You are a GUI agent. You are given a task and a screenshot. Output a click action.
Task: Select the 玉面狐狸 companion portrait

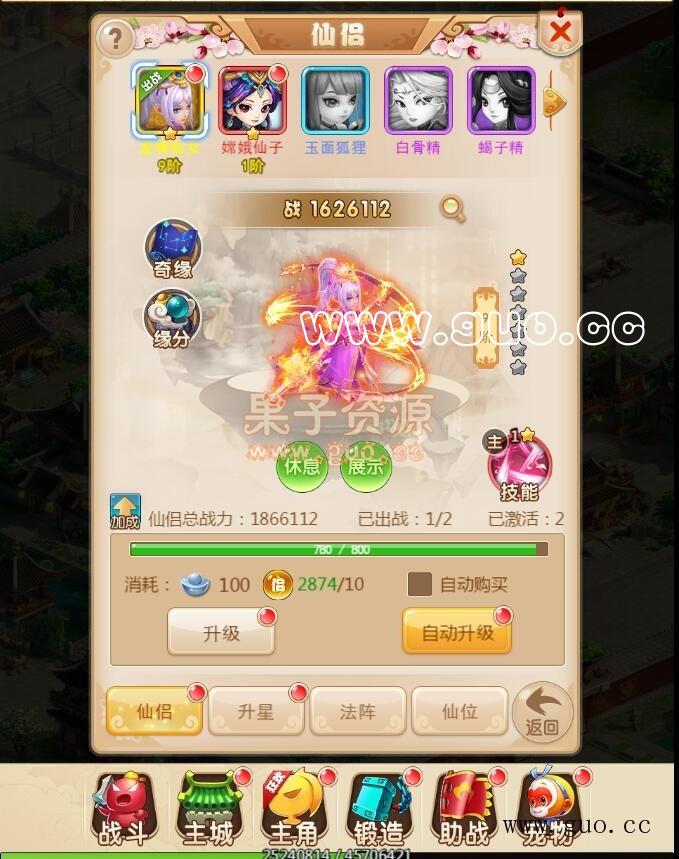(x=336, y=100)
